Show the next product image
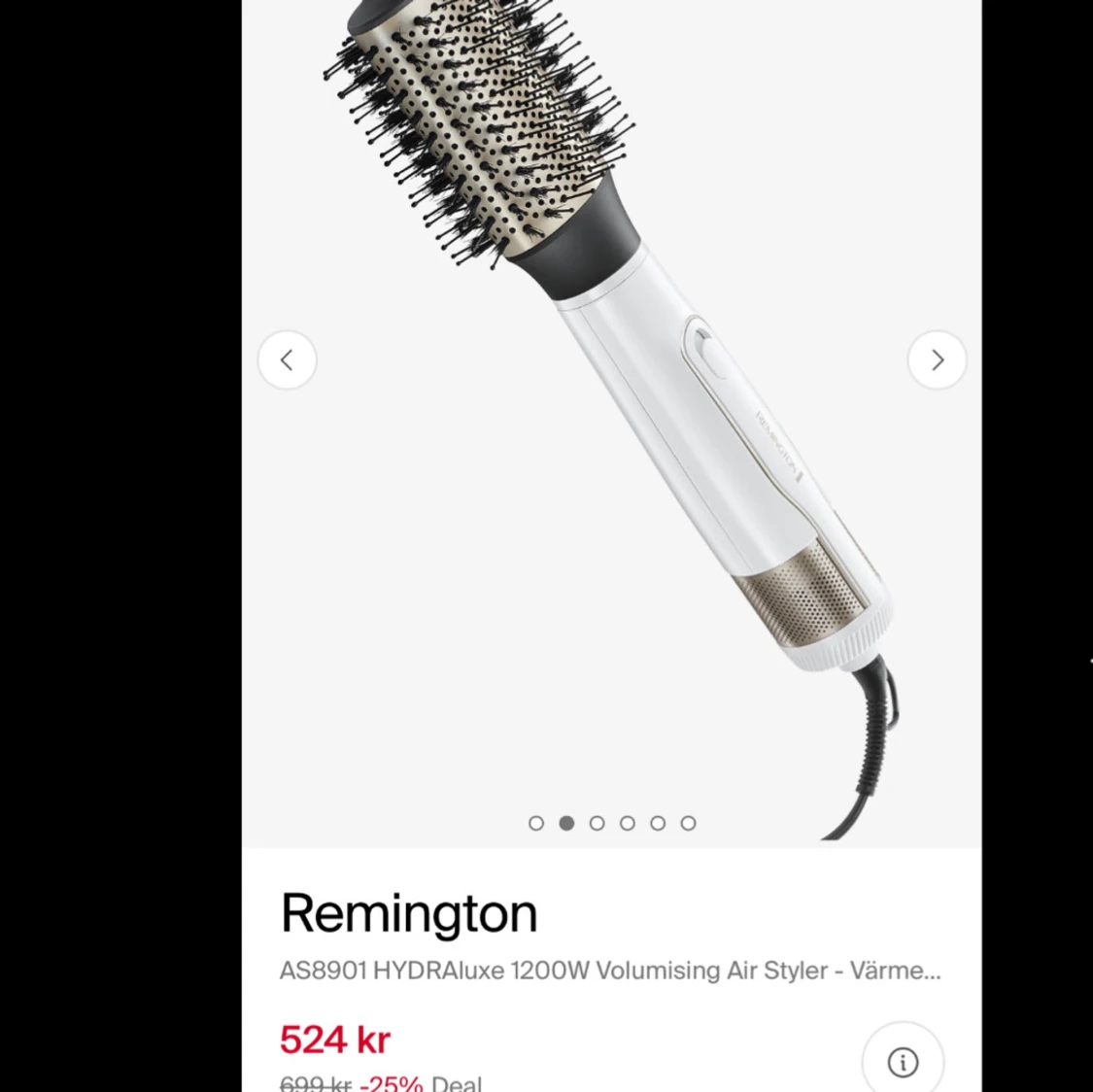This screenshot has height=1092, width=1093. [937, 360]
